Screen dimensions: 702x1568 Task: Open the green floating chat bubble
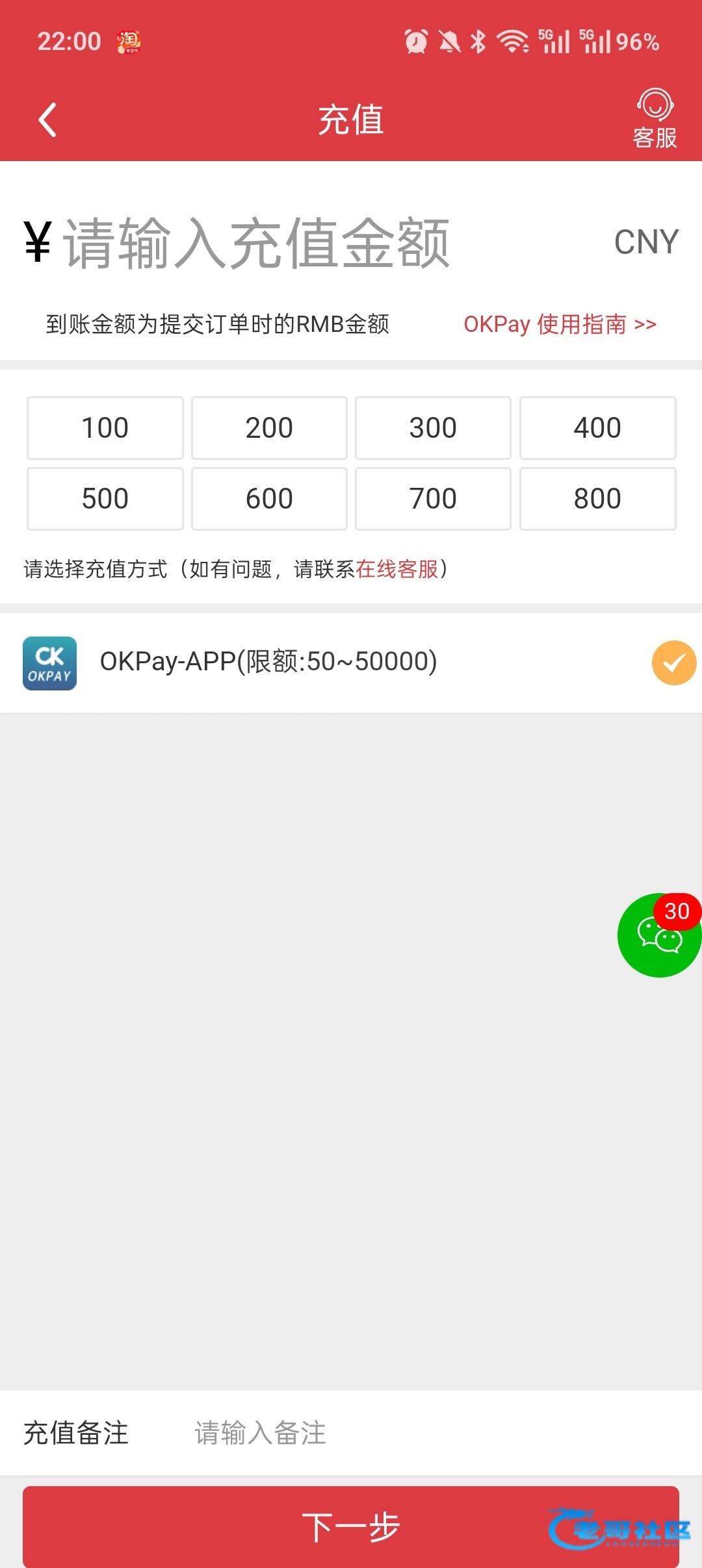click(x=659, y=935)
